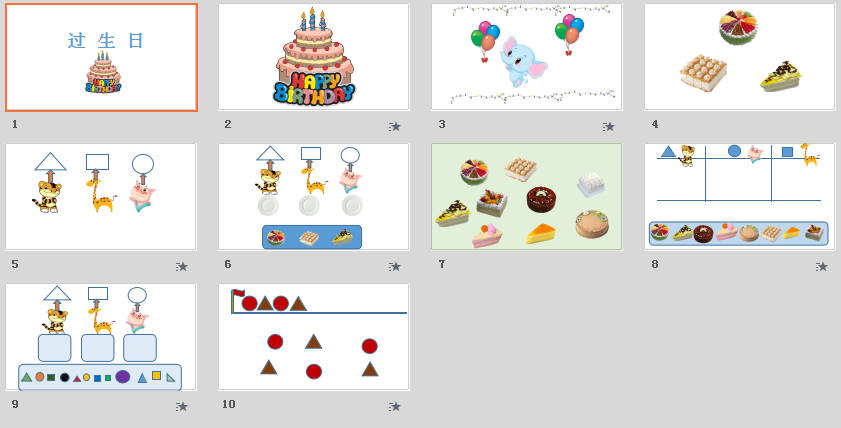
Task: Select slide 5 with animals holding shapes
Action: [101, 197]
